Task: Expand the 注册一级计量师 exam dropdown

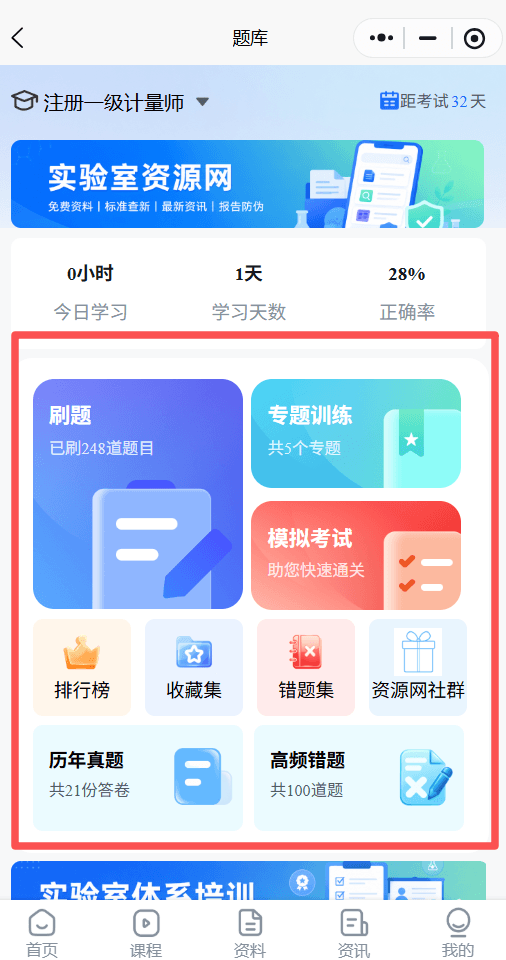Action: point(203,102)
